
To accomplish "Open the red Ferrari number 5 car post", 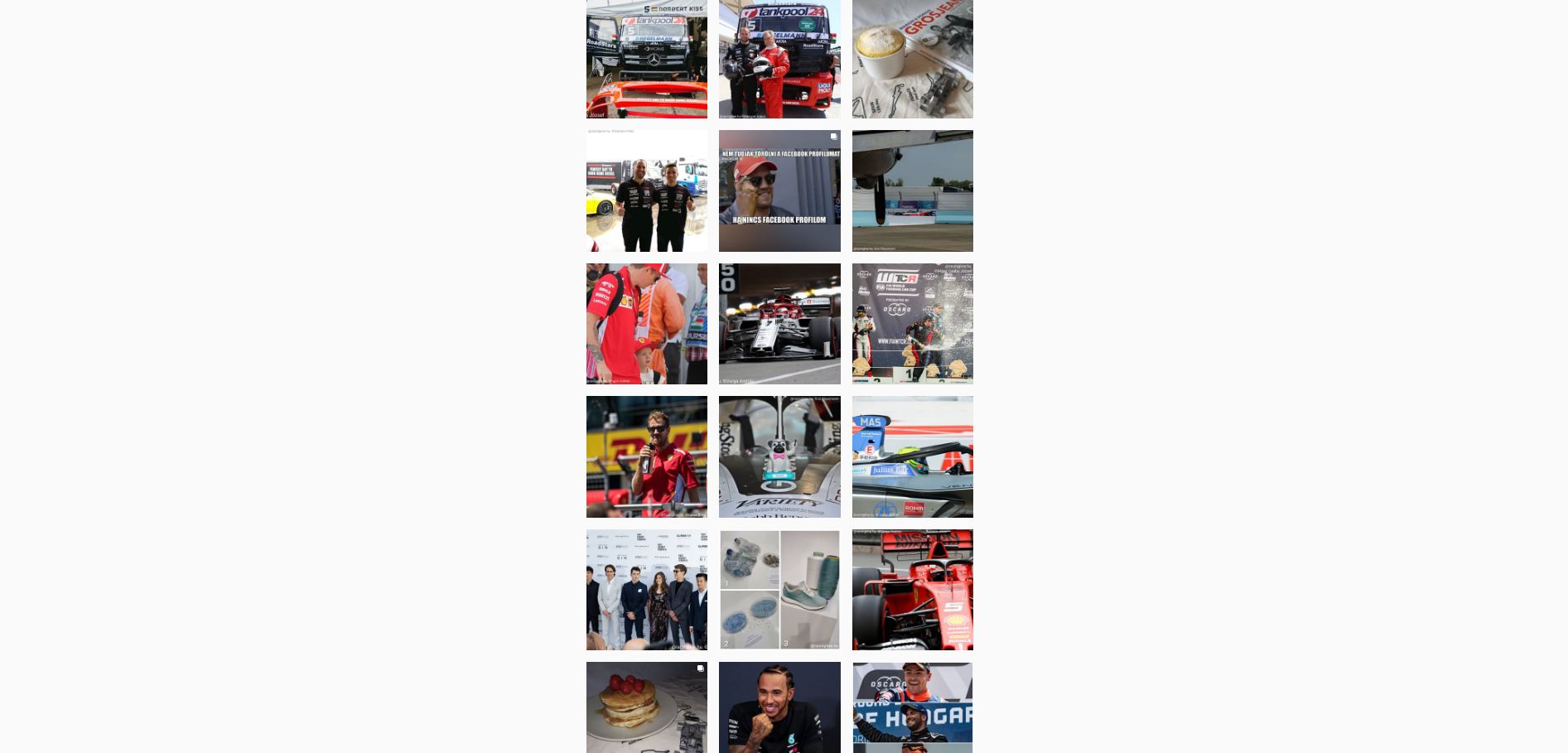I will 912,590.
